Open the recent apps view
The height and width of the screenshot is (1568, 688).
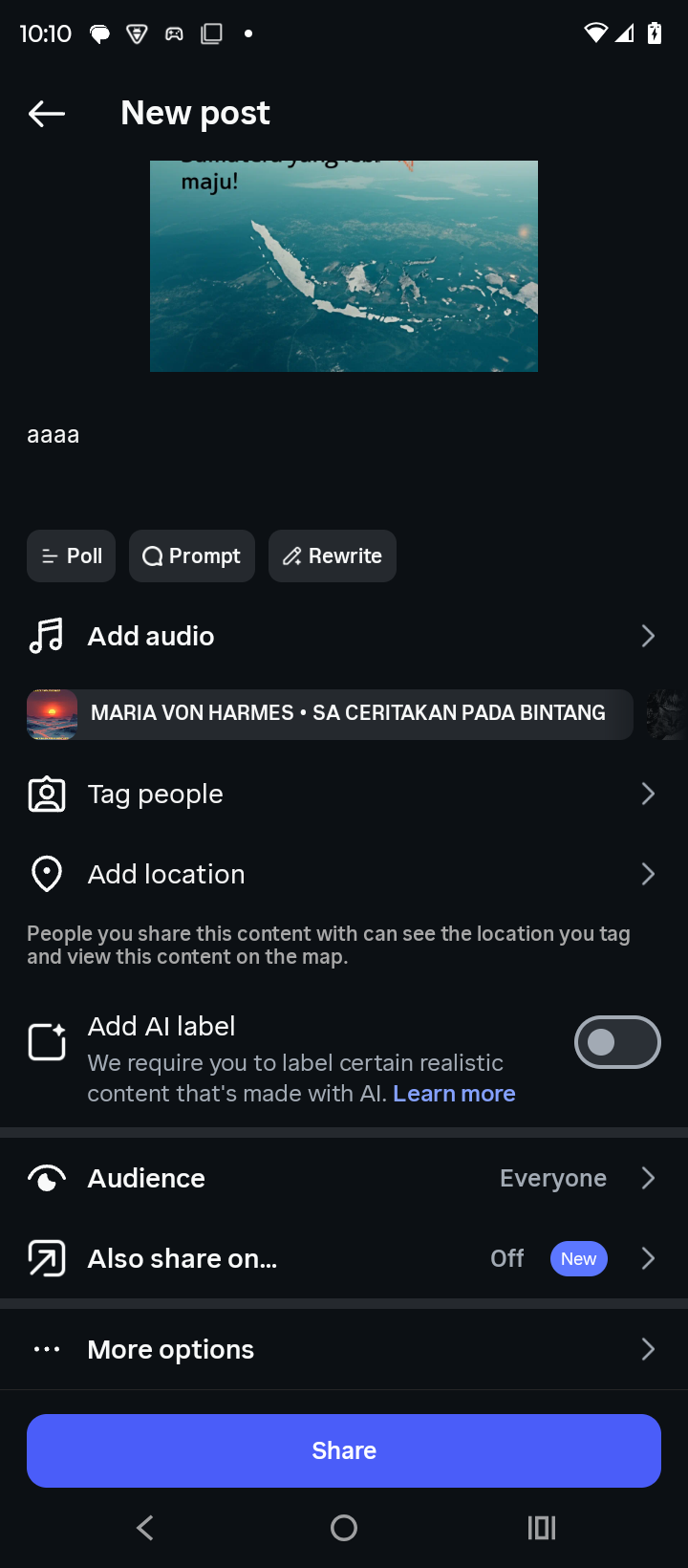pos(542,1528)
